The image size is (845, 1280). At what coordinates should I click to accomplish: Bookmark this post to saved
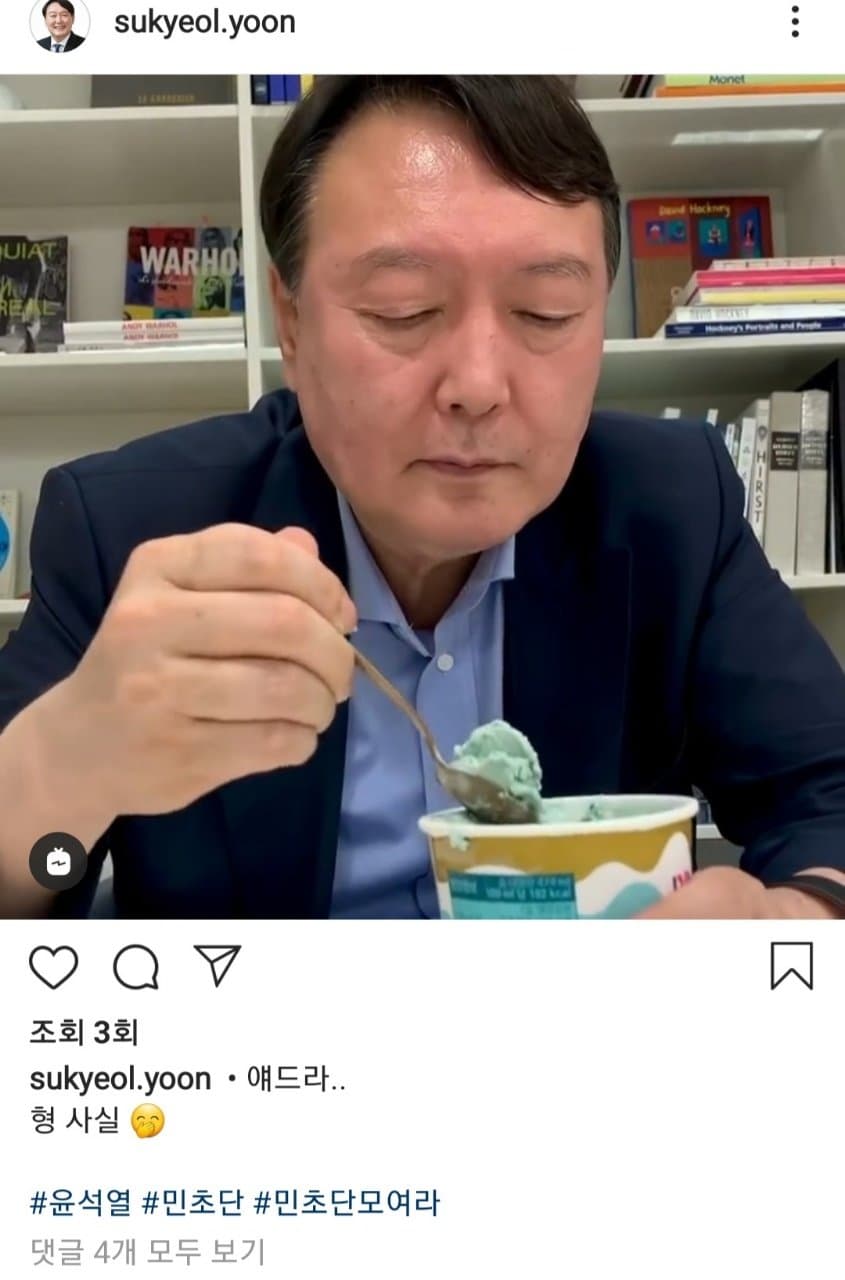tap(791, 967)
